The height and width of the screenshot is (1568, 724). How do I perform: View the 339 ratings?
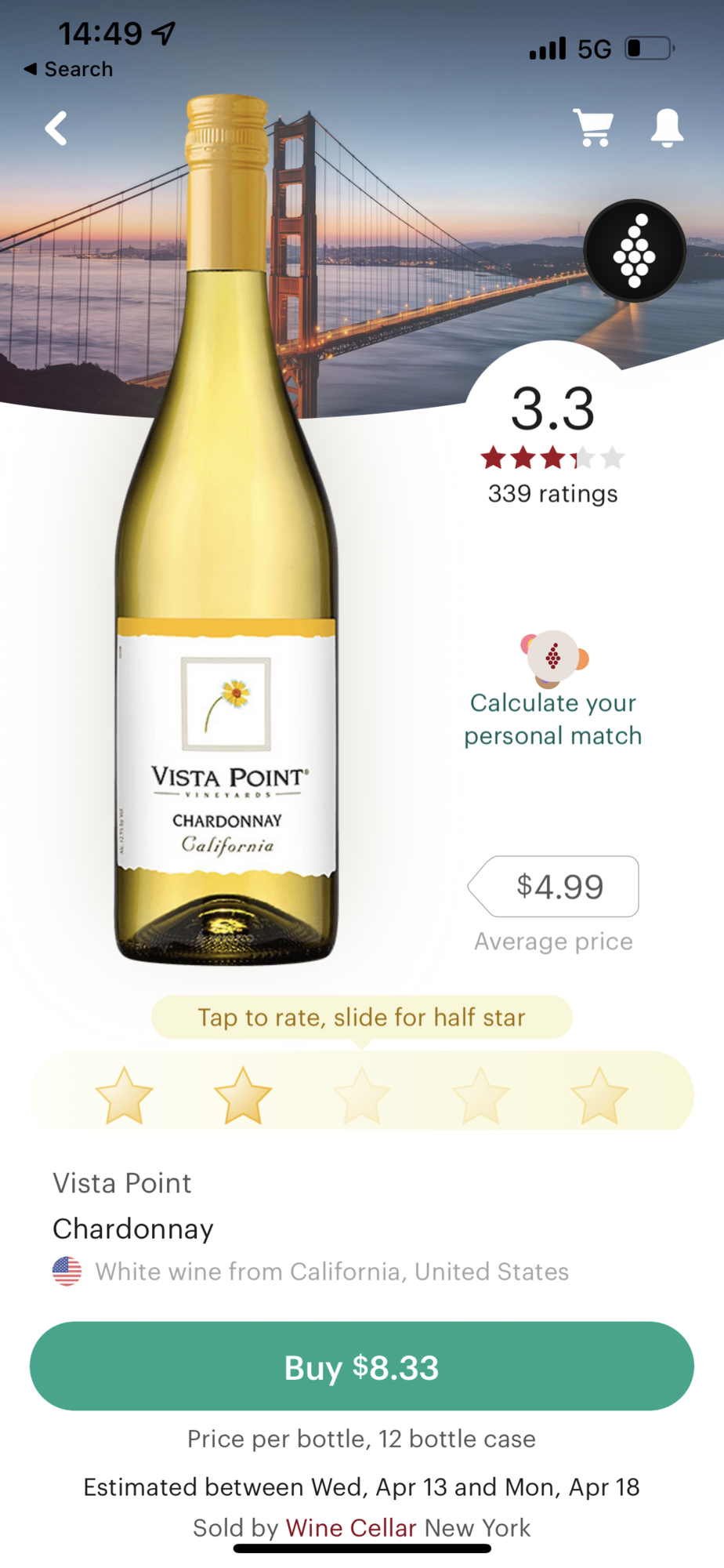tap(553, 493)
